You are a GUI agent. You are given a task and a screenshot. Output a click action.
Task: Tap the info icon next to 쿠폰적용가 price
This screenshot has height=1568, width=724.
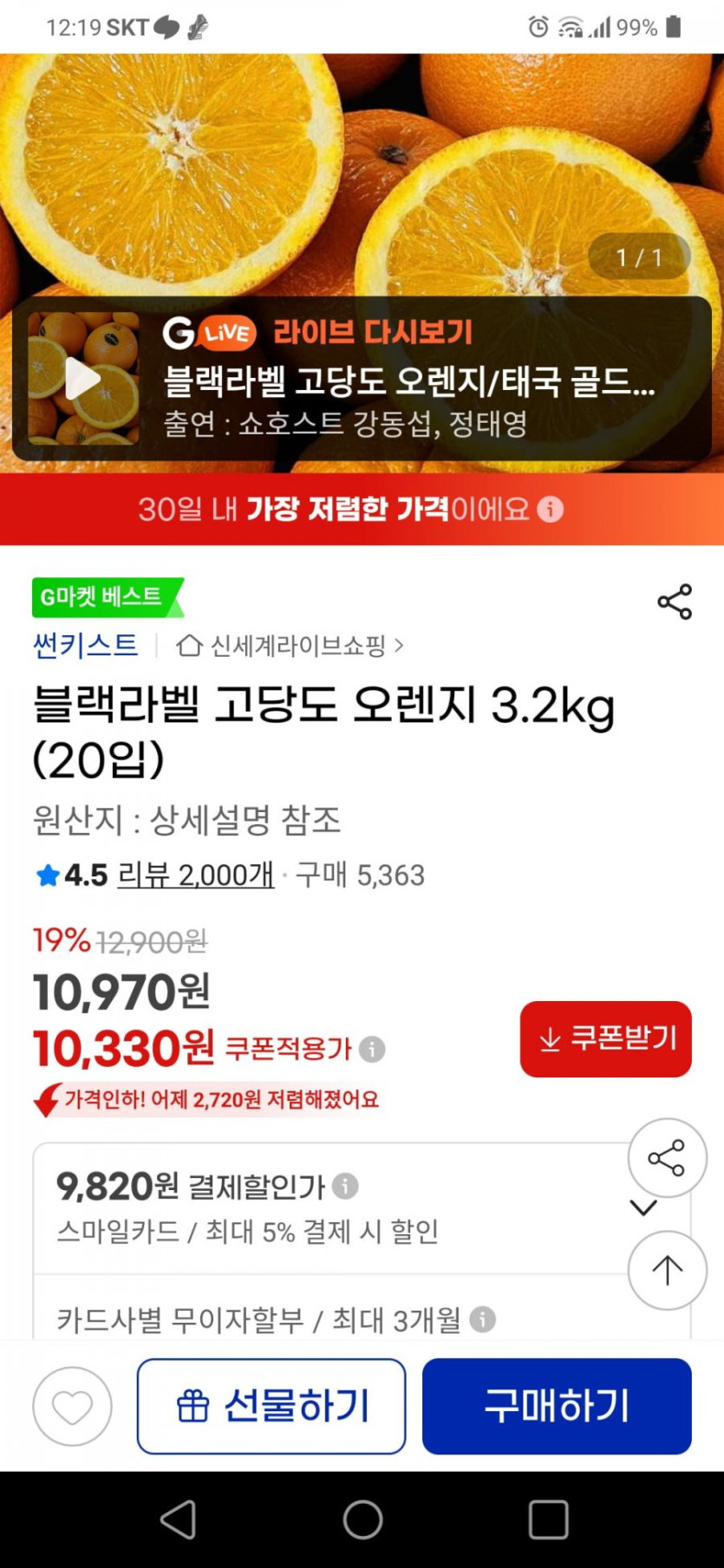(373, 1050)
